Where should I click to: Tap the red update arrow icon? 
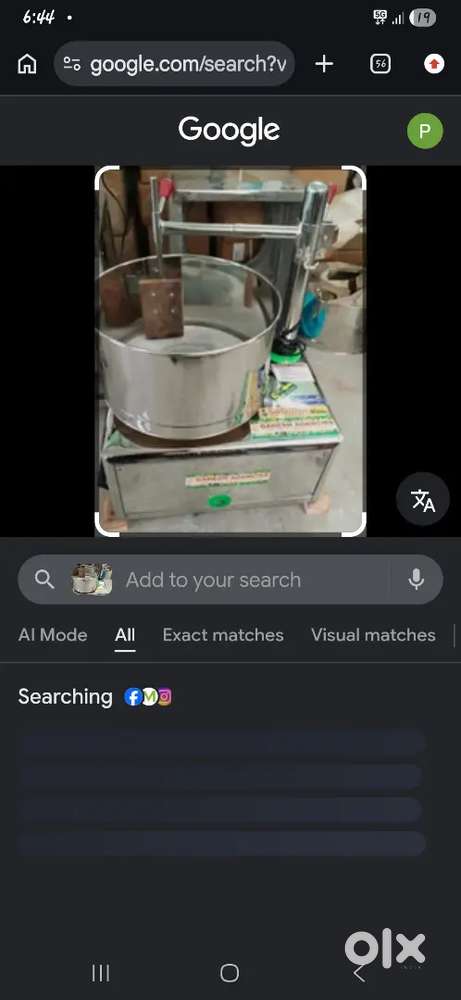tap(434, 64)
